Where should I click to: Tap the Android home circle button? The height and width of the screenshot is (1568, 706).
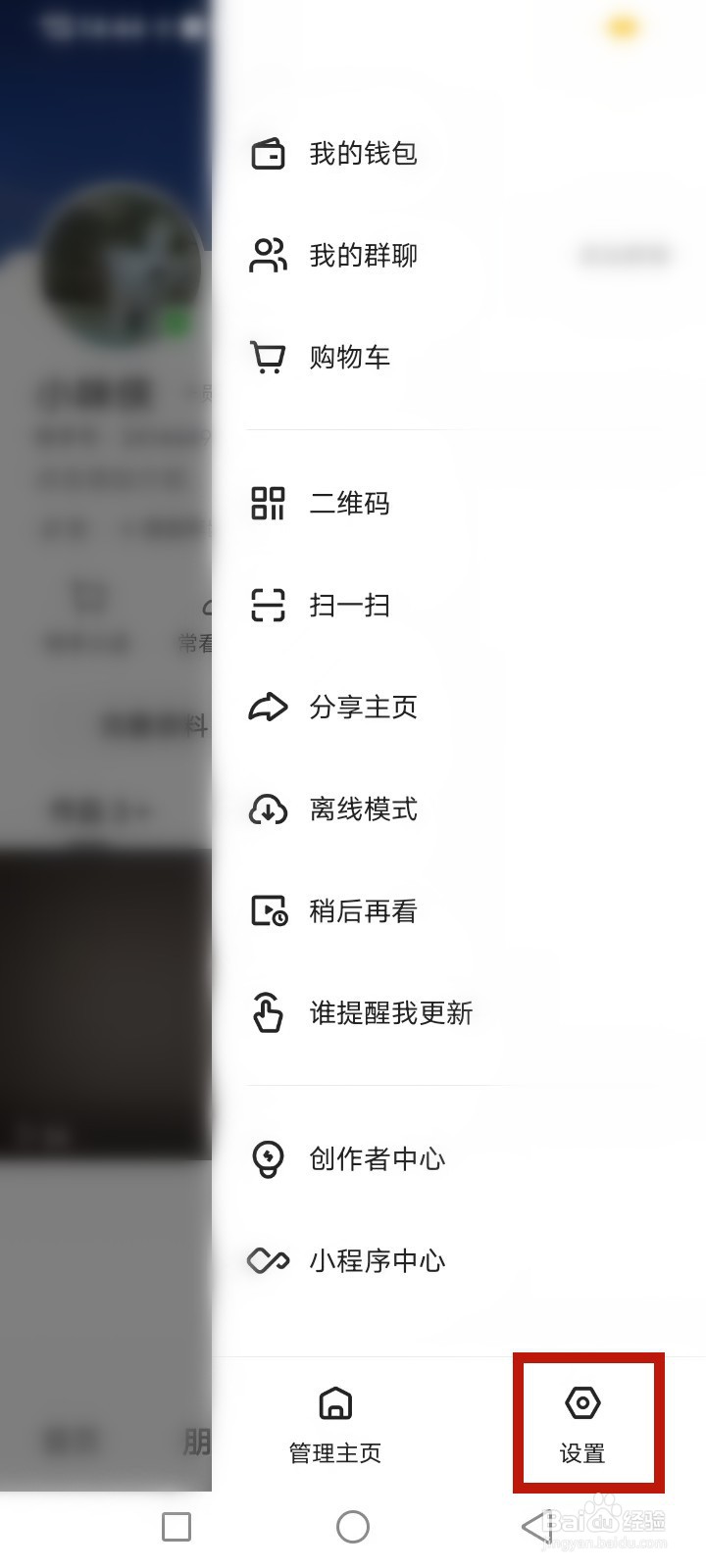coord(353,1526)
